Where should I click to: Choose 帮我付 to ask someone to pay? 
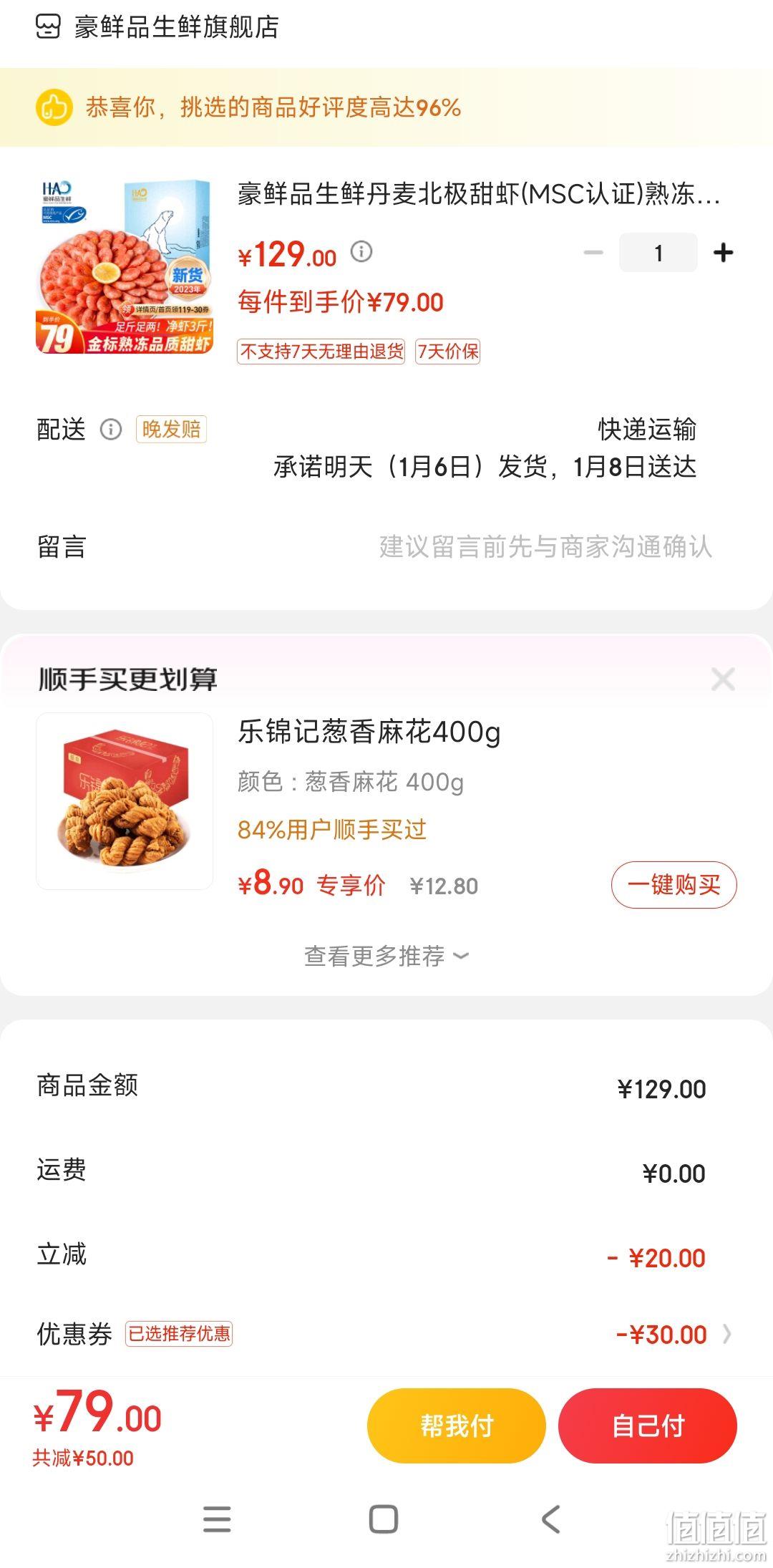click(x=457, y=1426)
